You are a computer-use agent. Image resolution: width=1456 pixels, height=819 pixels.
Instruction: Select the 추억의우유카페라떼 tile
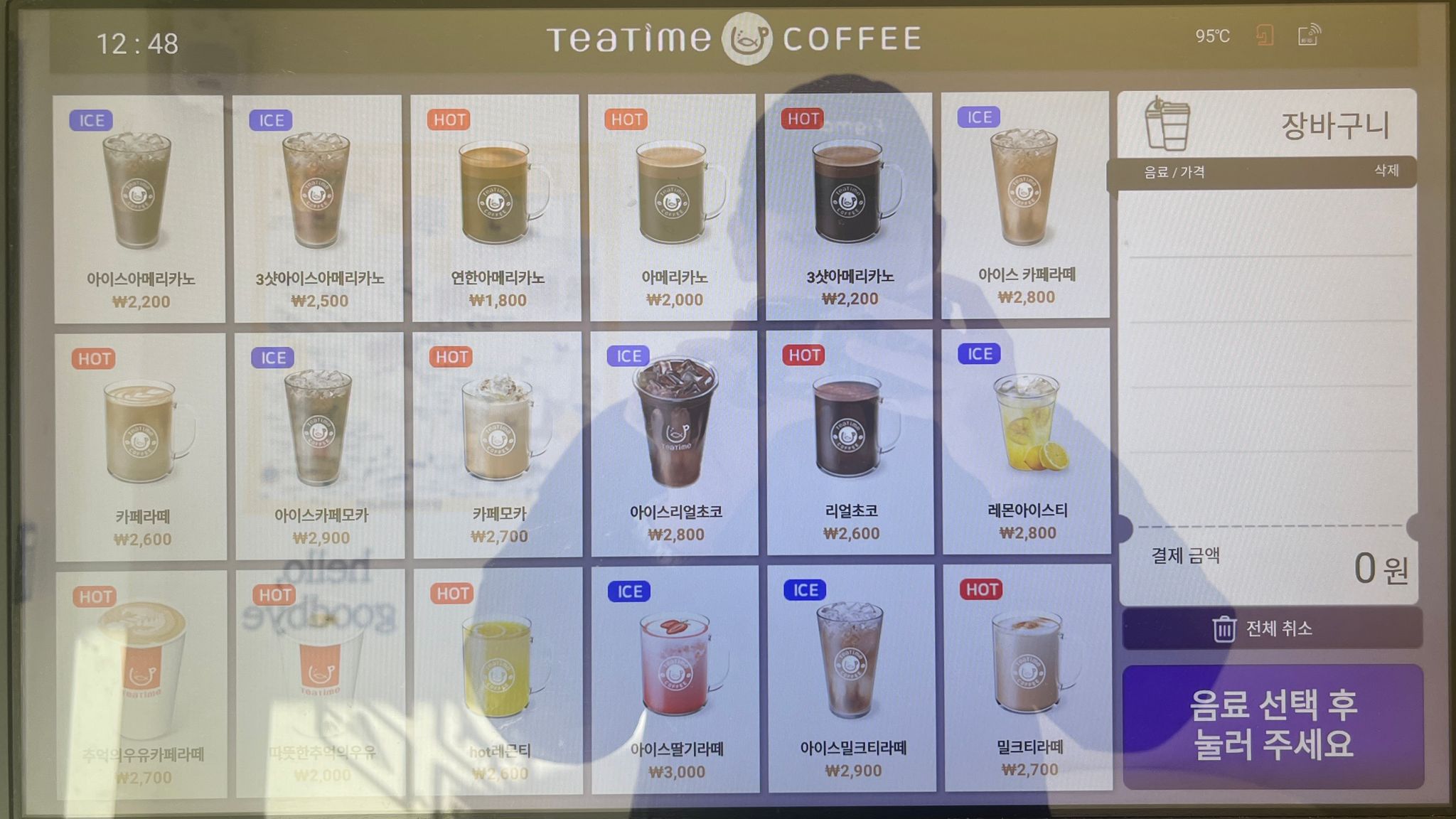click(141, 683)
